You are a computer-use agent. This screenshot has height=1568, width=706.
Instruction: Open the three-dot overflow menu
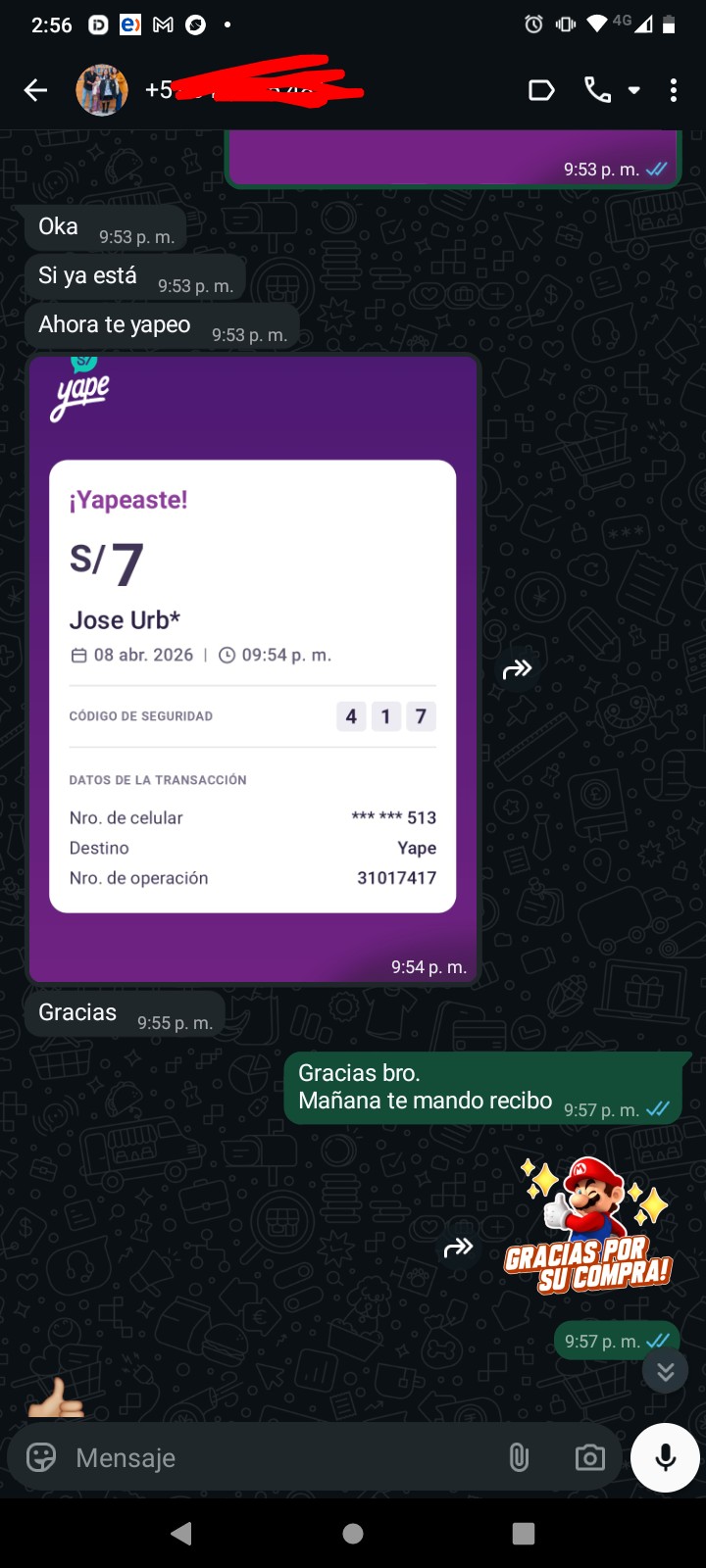pos(674,91)
